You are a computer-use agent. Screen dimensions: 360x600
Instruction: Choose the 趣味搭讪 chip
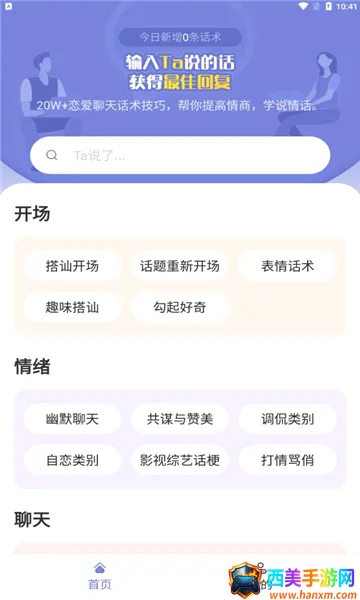tap(72, 307)
